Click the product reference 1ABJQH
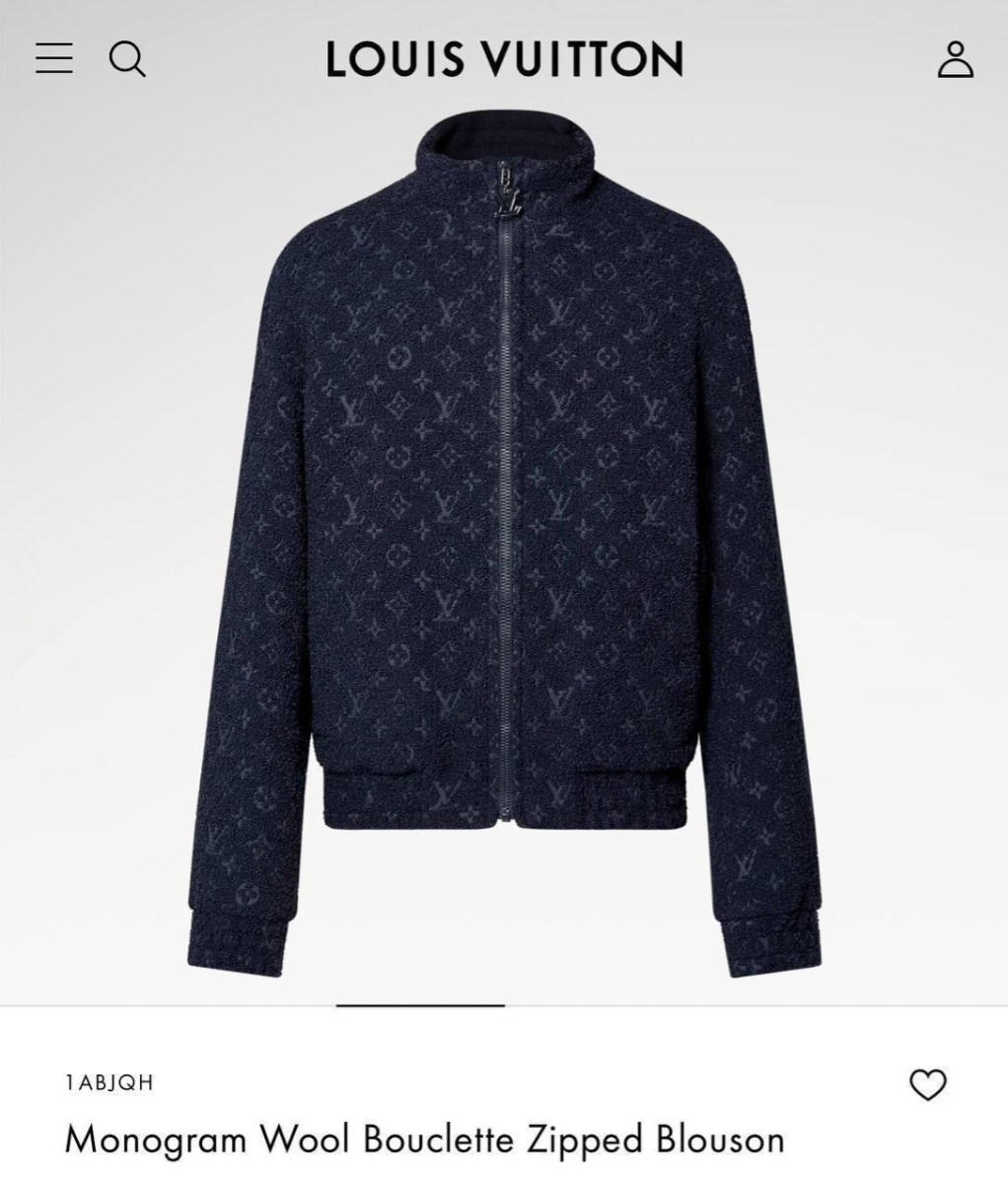1008x1184 pixels. pyautogui.click(x=108, y=1082)
